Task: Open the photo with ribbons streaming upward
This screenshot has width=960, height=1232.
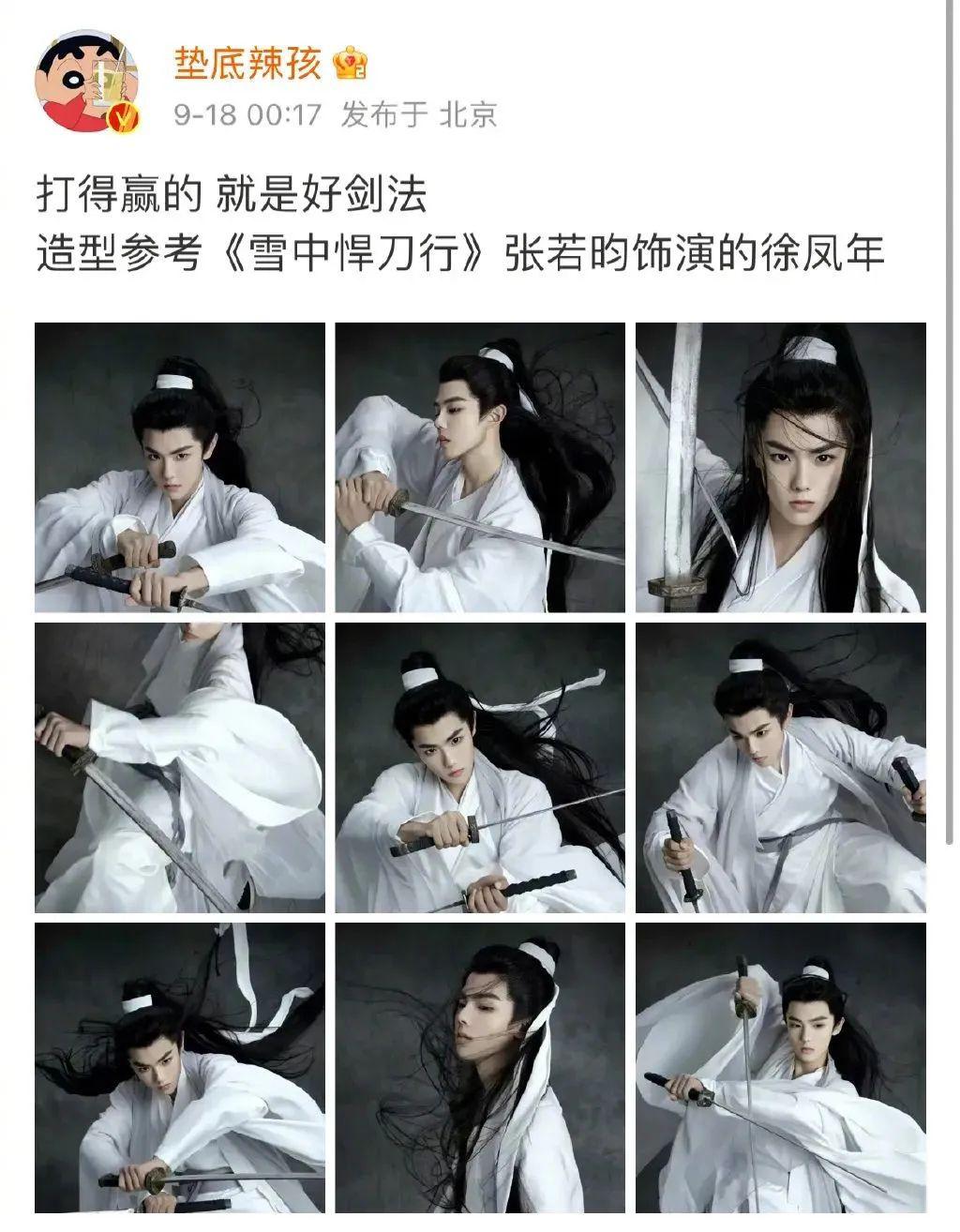Action: 180,1067
